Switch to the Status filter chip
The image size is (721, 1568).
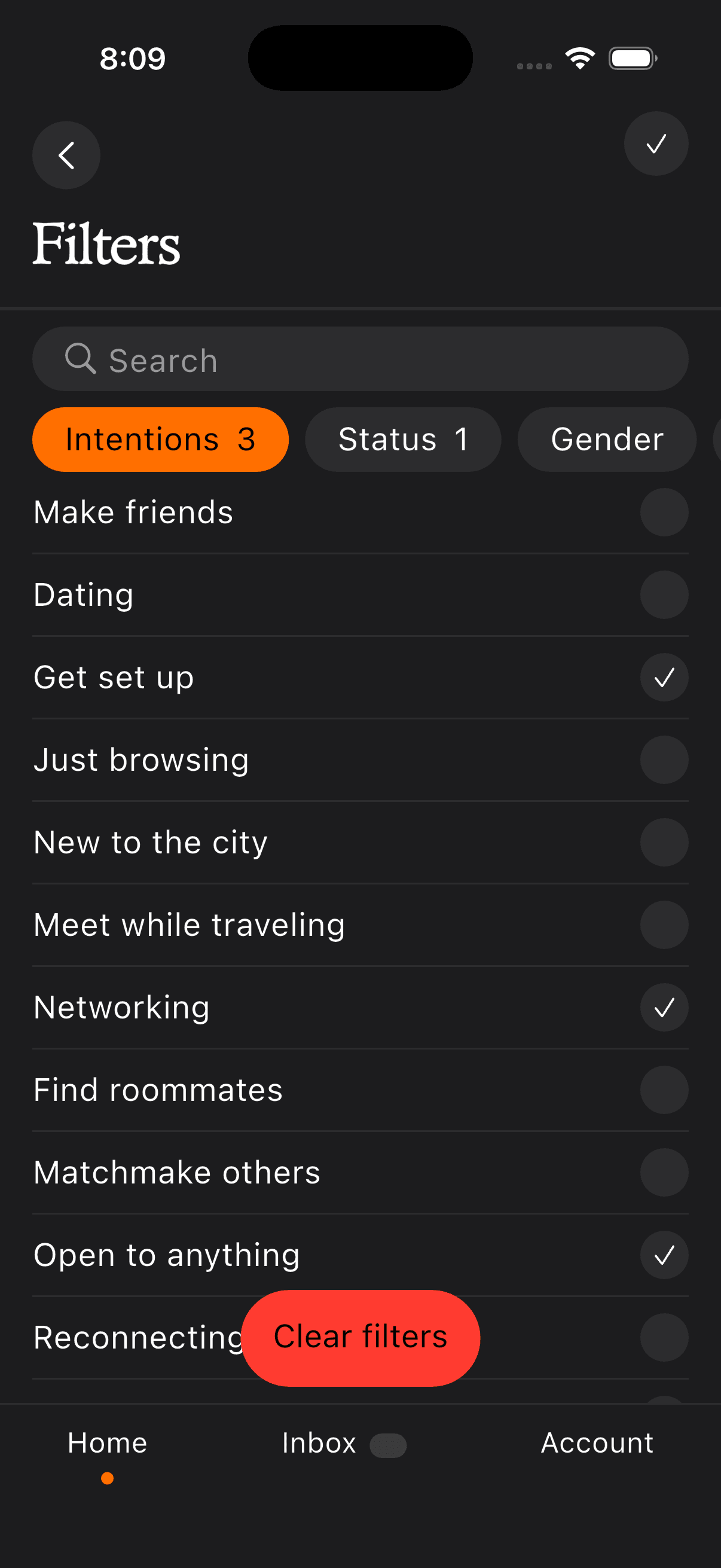tap(403, 440)
